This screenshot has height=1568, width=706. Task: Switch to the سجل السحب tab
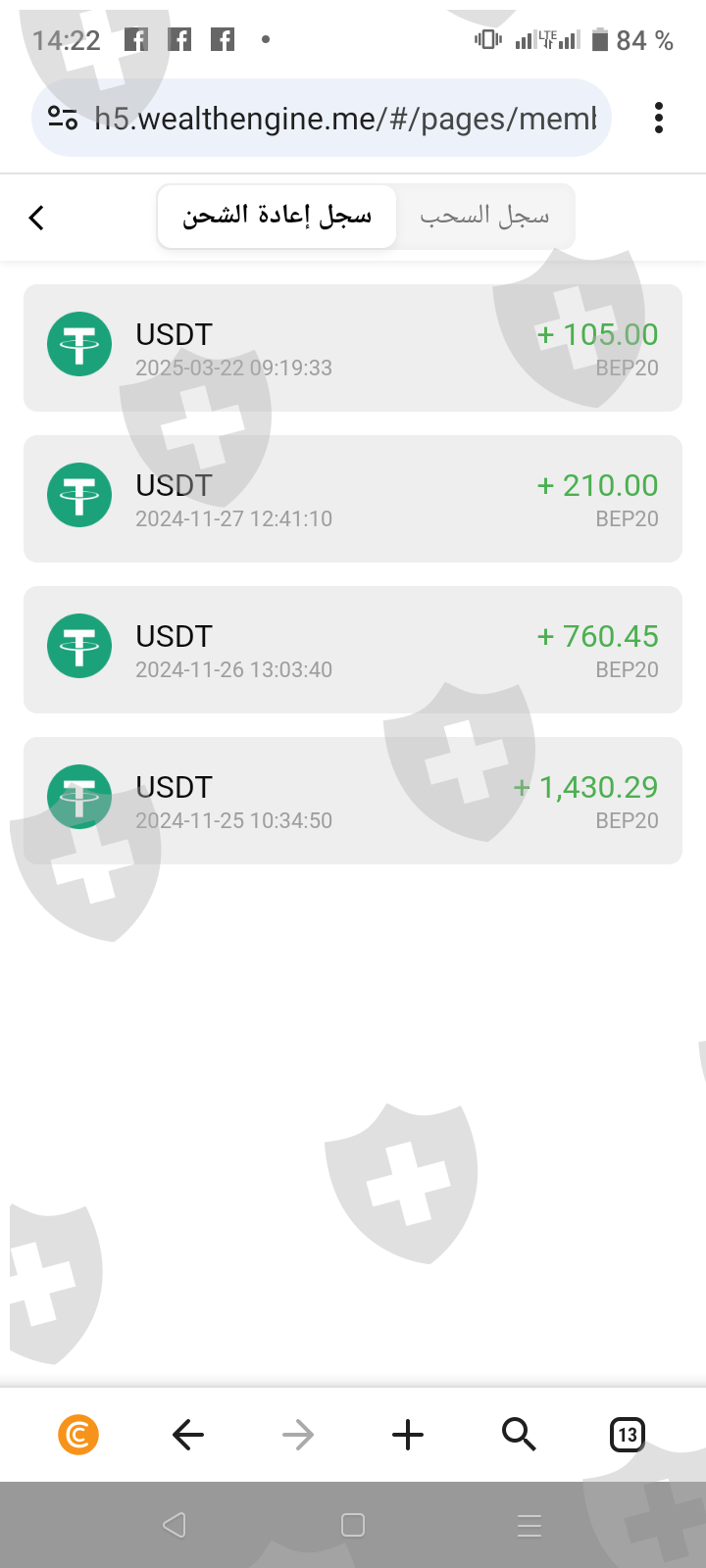(484, 217)
